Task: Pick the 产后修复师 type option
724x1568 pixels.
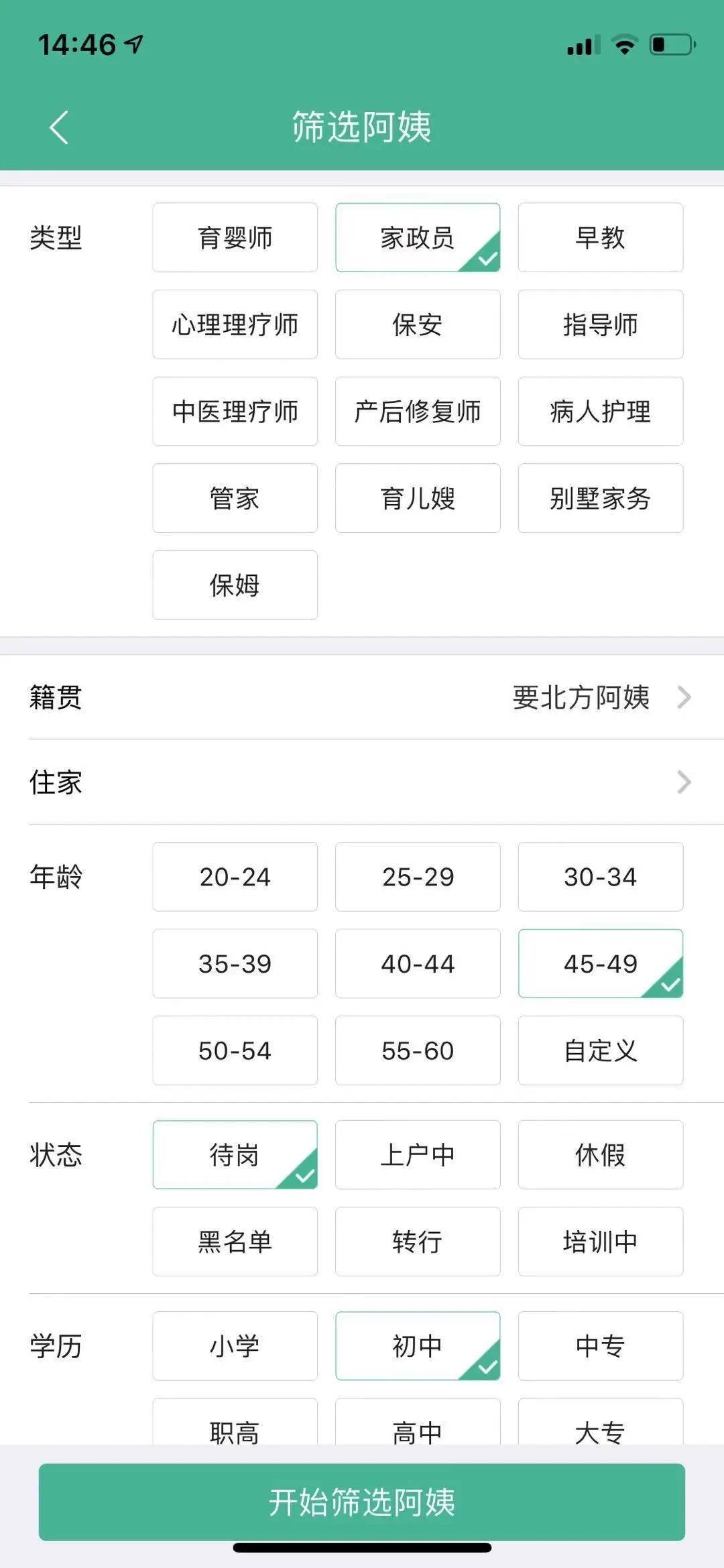Action: [x=418, y=412]
